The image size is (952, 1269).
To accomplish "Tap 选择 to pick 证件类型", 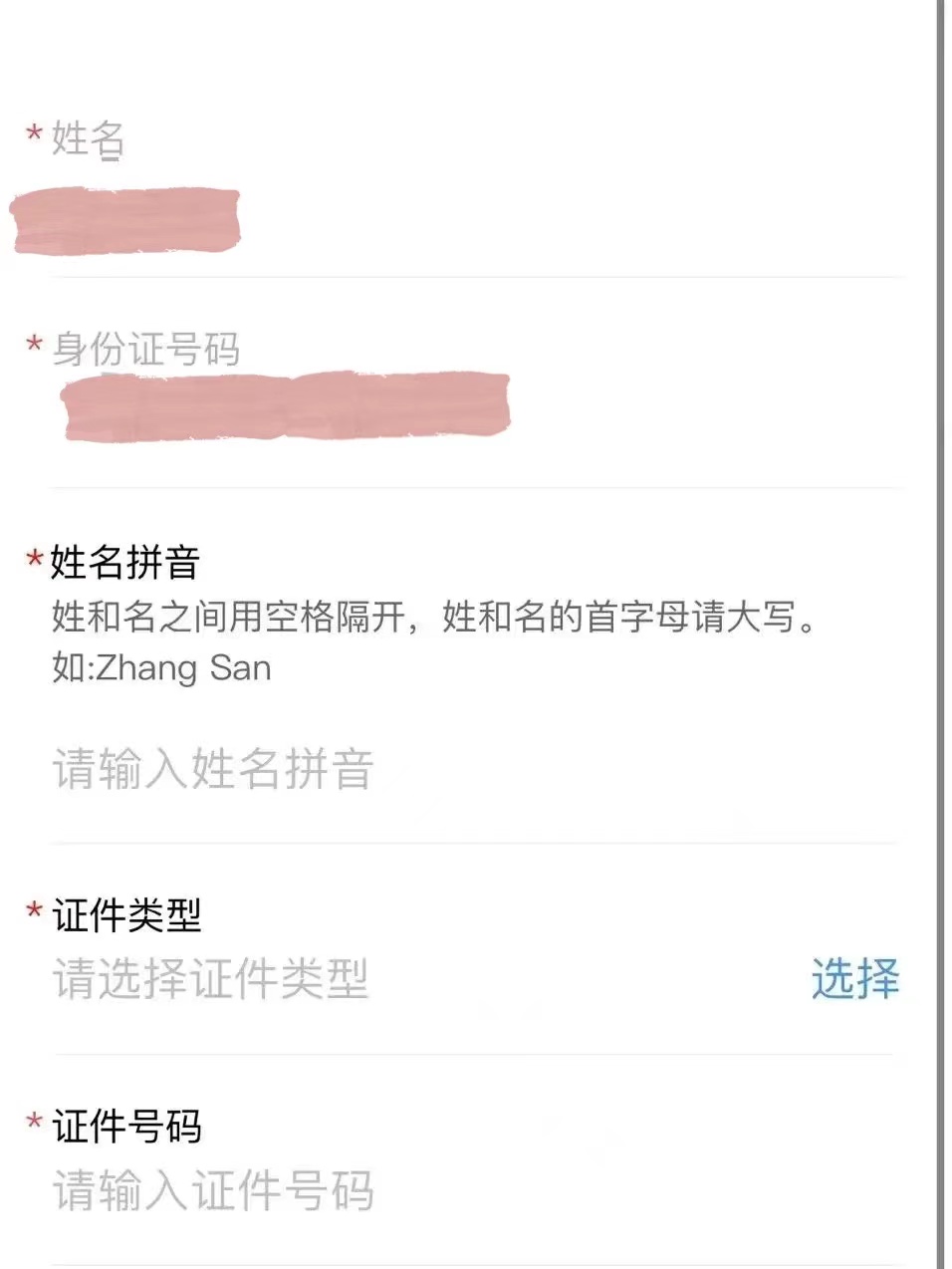I will coord(854,979).
